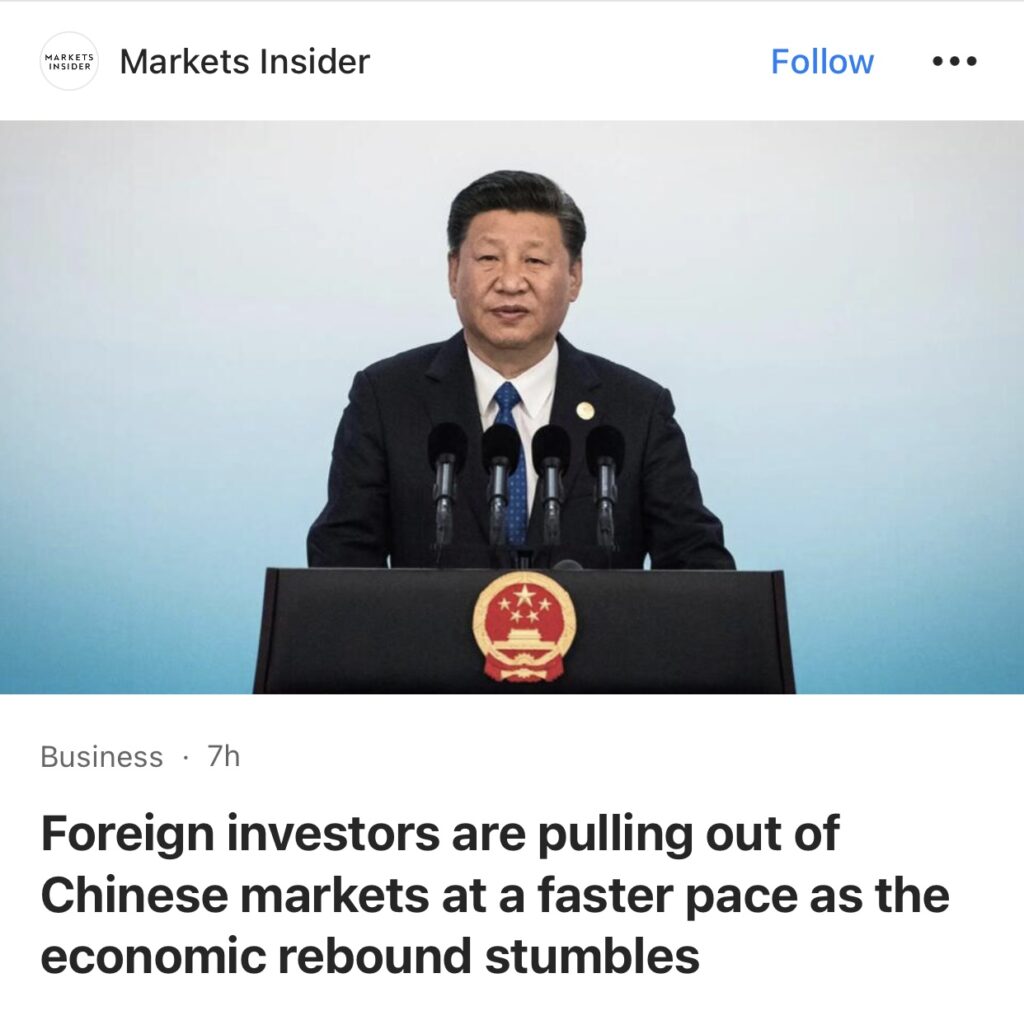Open the article's lead photo
Viewport: 1024px width, 1011px height.
tap(512, 407)
